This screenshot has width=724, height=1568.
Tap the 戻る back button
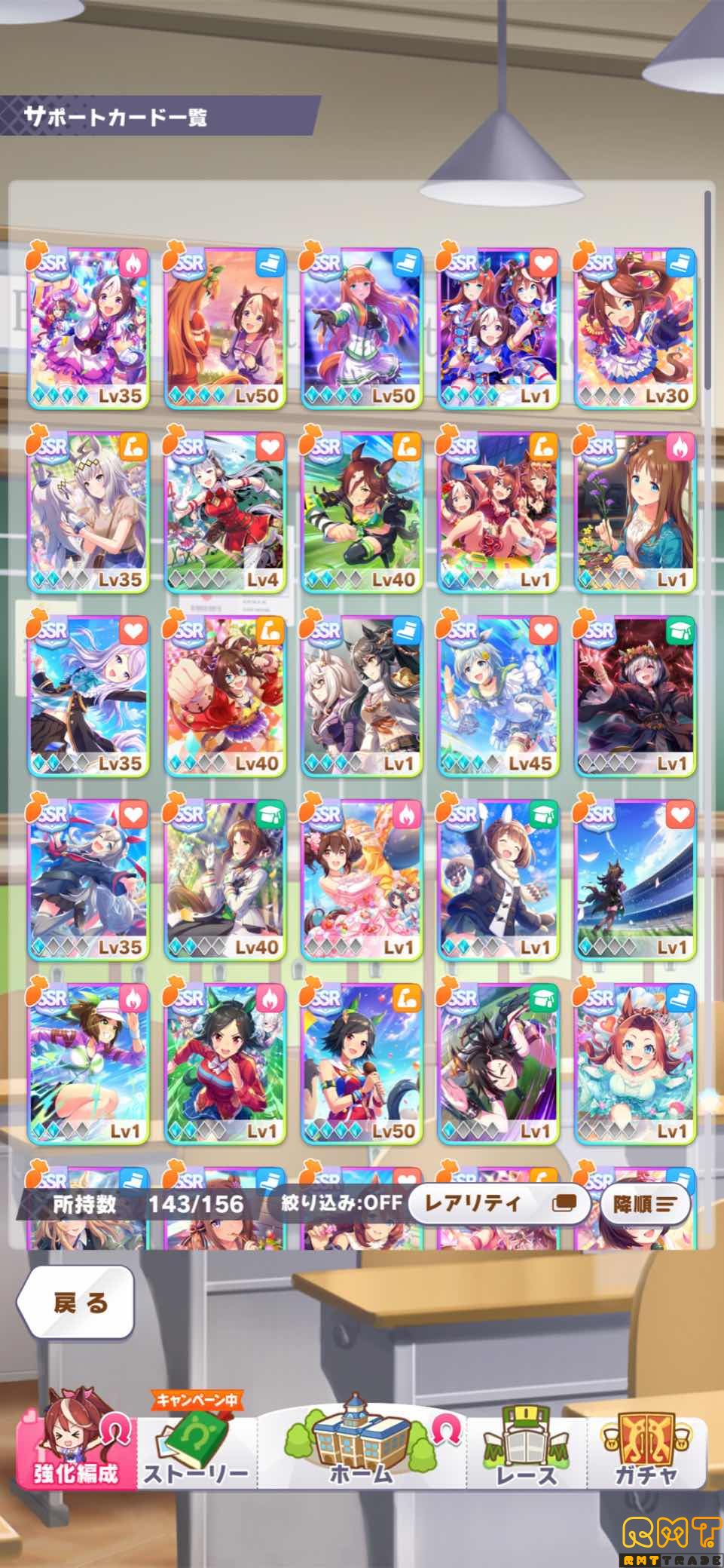(75, 1303)
